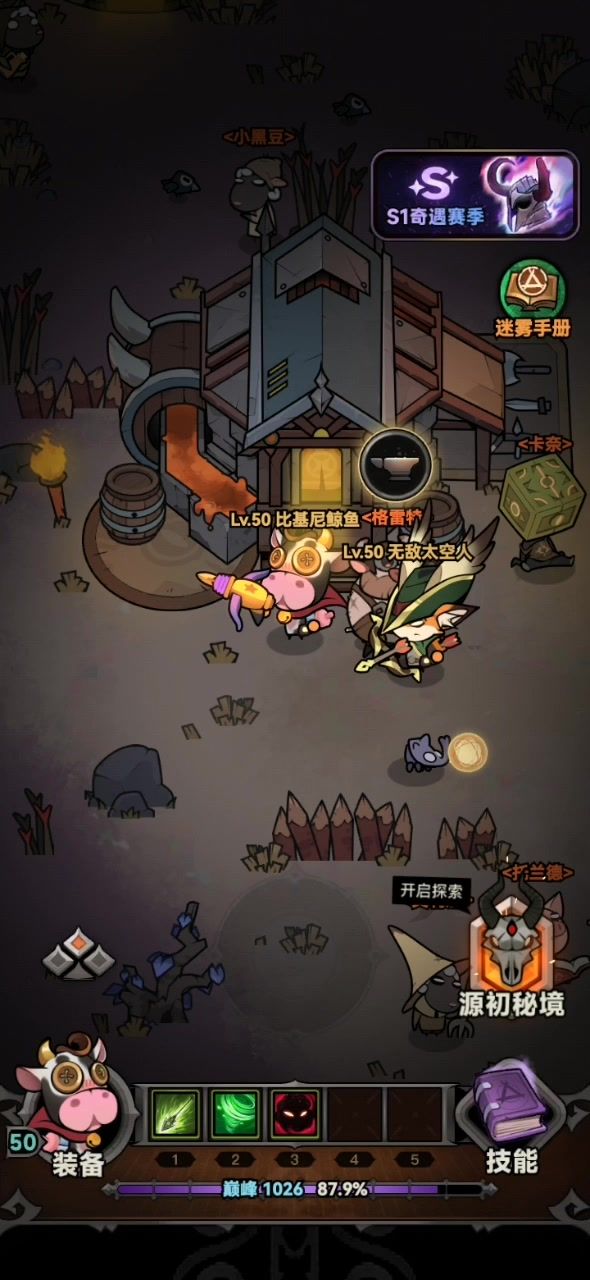Select empty skill slot 4

(355, 1114)
